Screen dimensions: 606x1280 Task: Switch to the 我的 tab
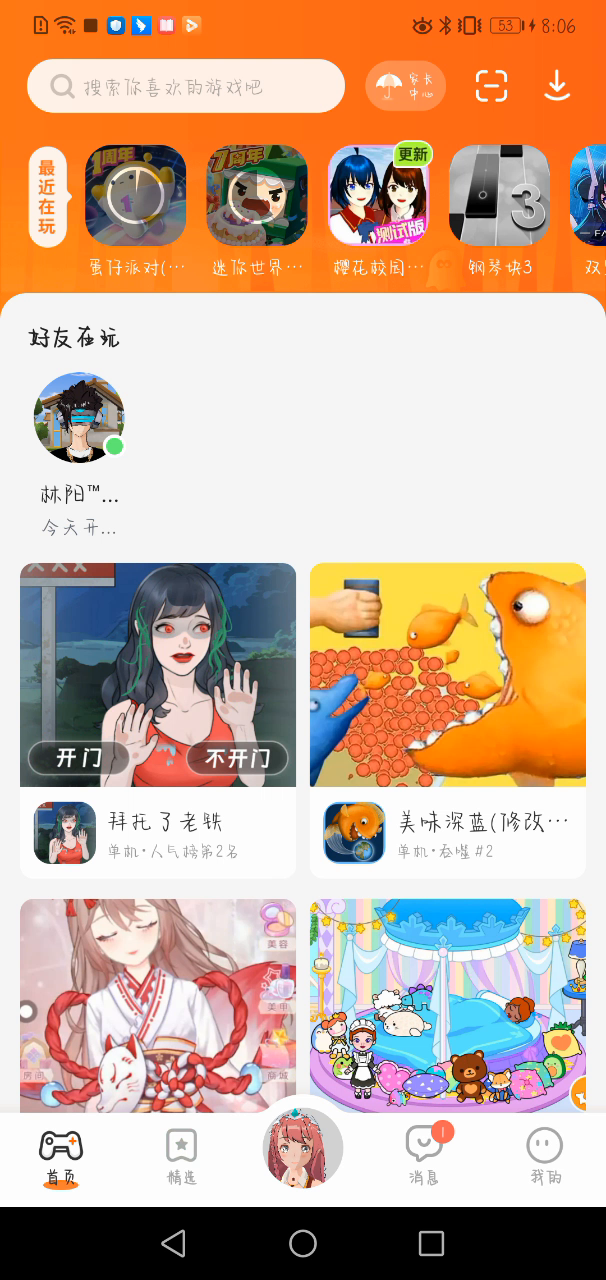(545, 1156)
